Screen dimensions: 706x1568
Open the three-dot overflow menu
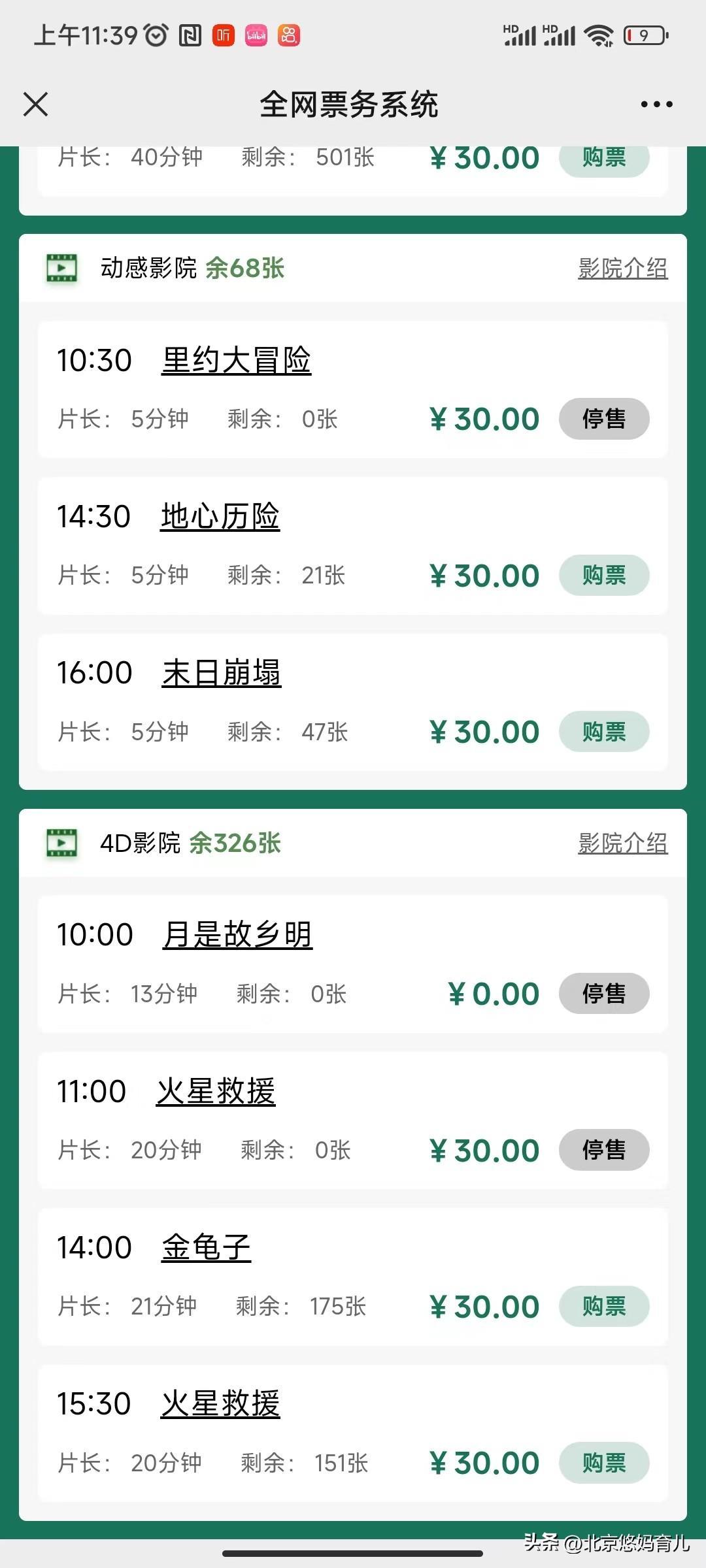656,104
